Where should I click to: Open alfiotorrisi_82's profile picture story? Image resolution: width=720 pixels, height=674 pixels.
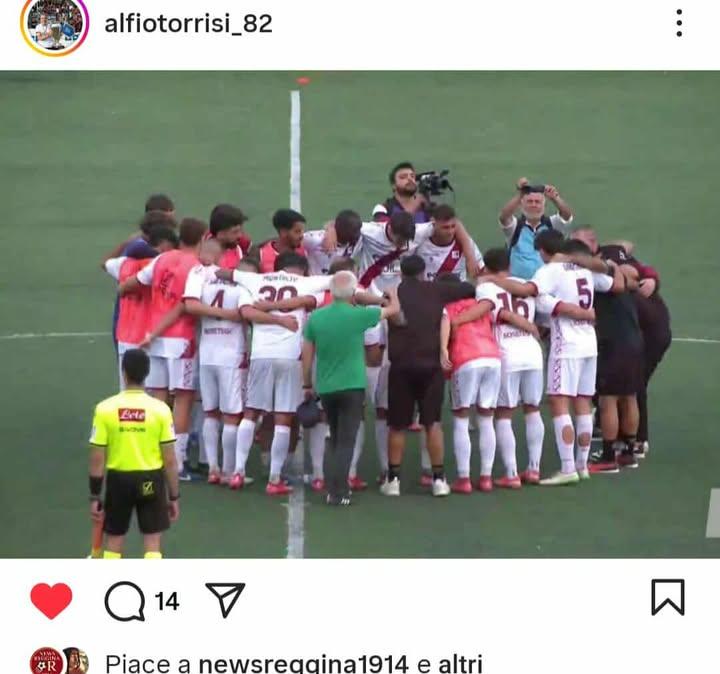pos(54,24)
